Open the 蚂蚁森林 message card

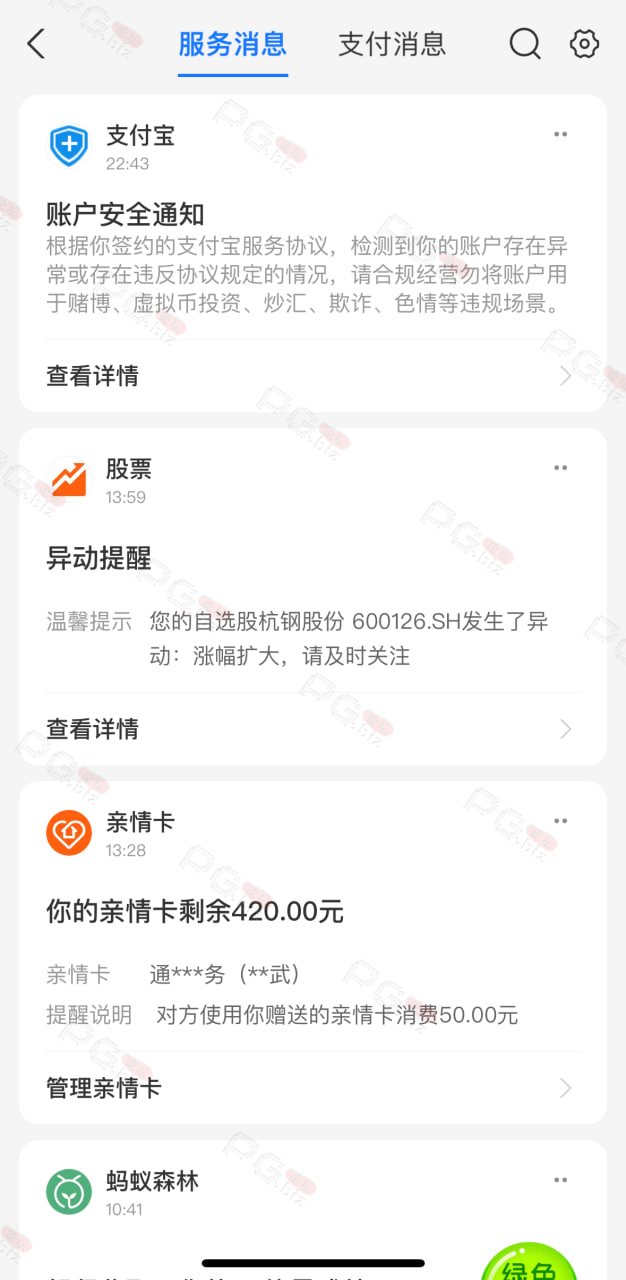click(x=313, y=1210)
